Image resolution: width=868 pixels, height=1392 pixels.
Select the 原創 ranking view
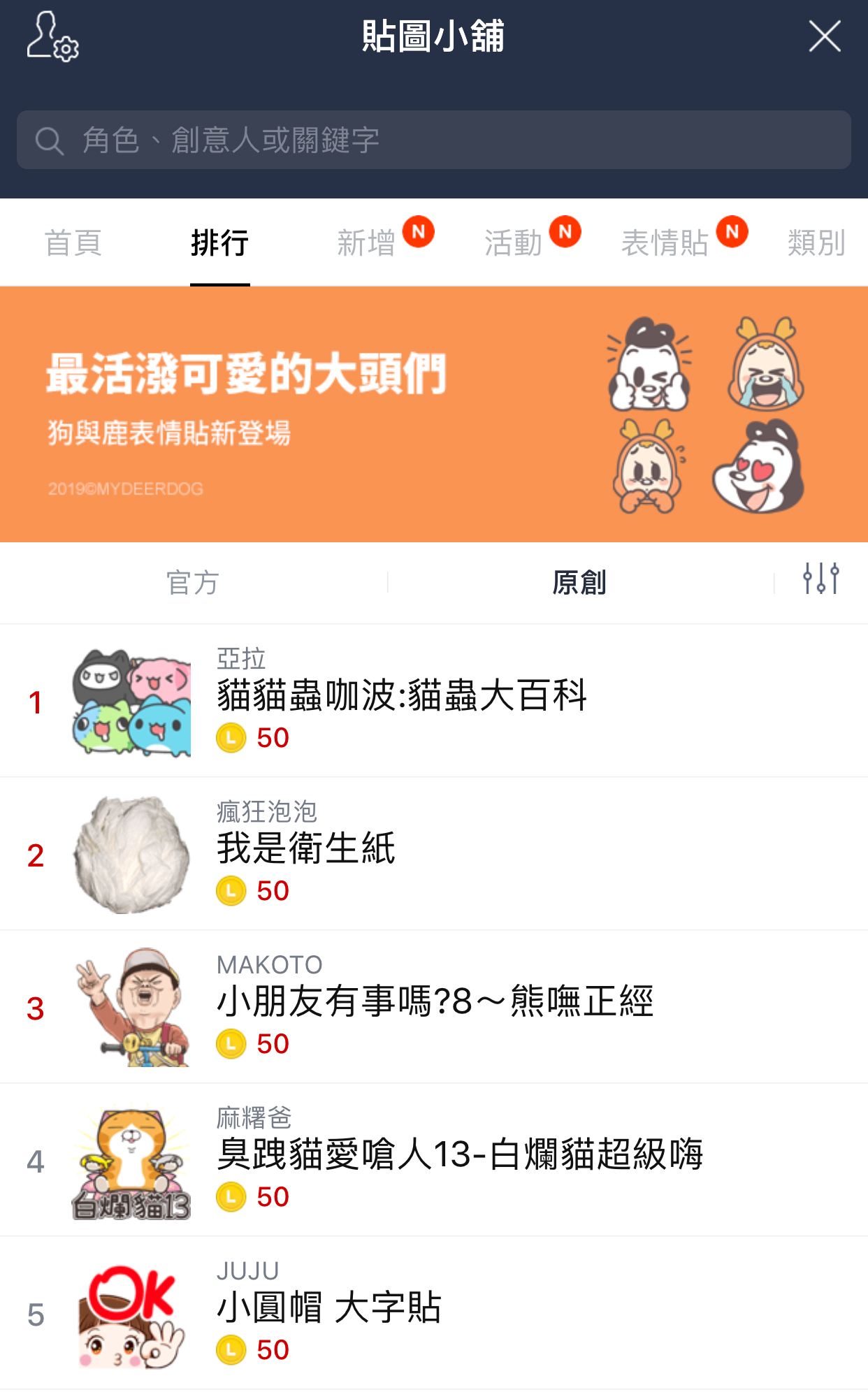coord(579,582)
